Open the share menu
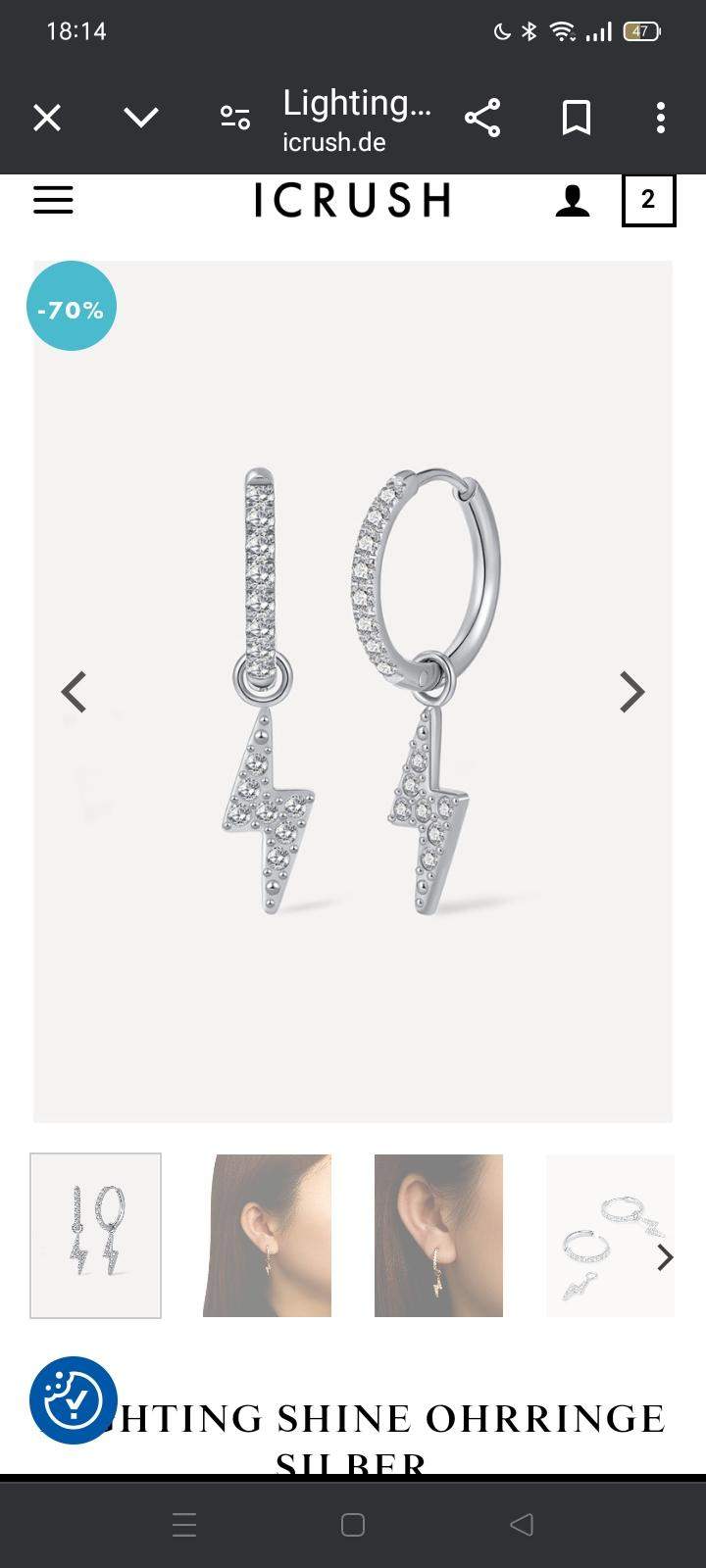706x1568 pixels. point(482,117)
